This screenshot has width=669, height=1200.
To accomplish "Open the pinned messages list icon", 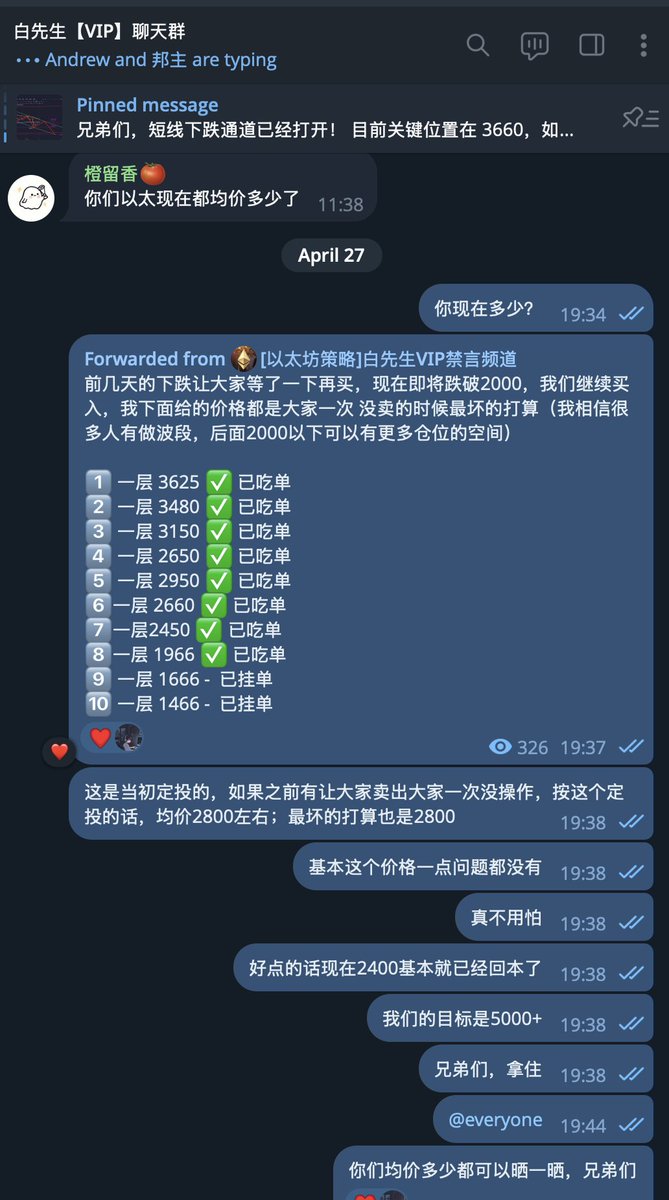I will tap(640, 118).
